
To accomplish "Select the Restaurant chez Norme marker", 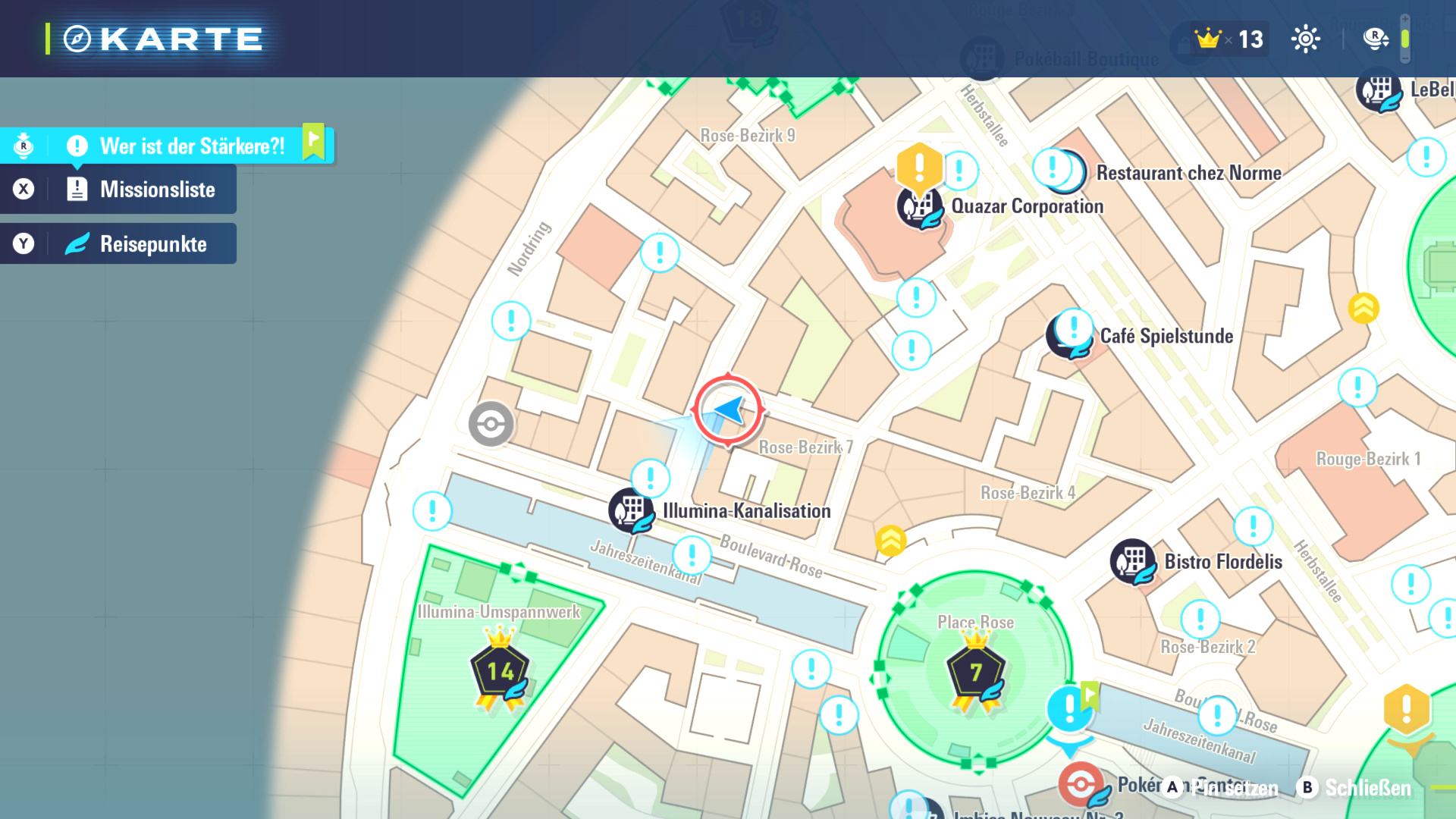I will 1064,172.
